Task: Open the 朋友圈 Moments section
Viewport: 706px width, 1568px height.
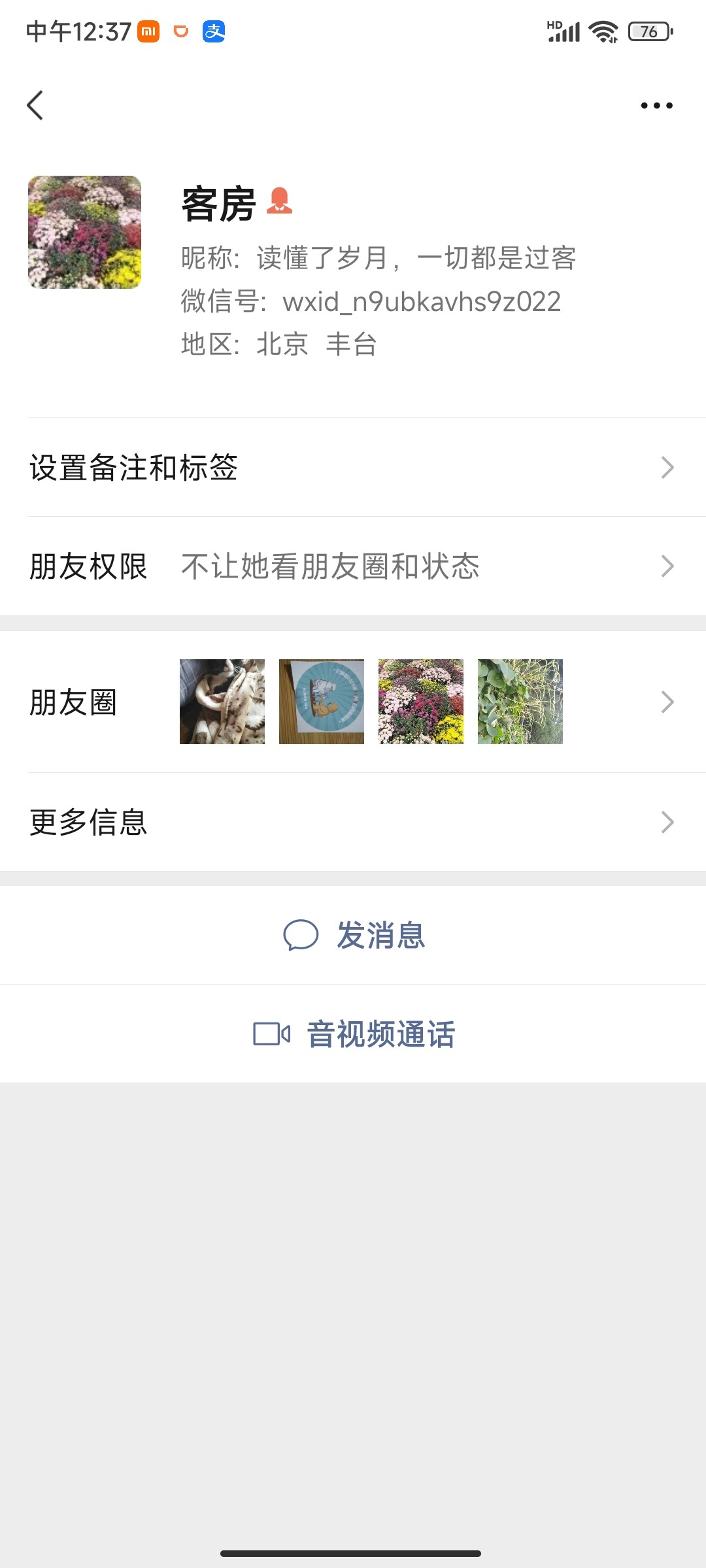Action: [x=74, y=701]
